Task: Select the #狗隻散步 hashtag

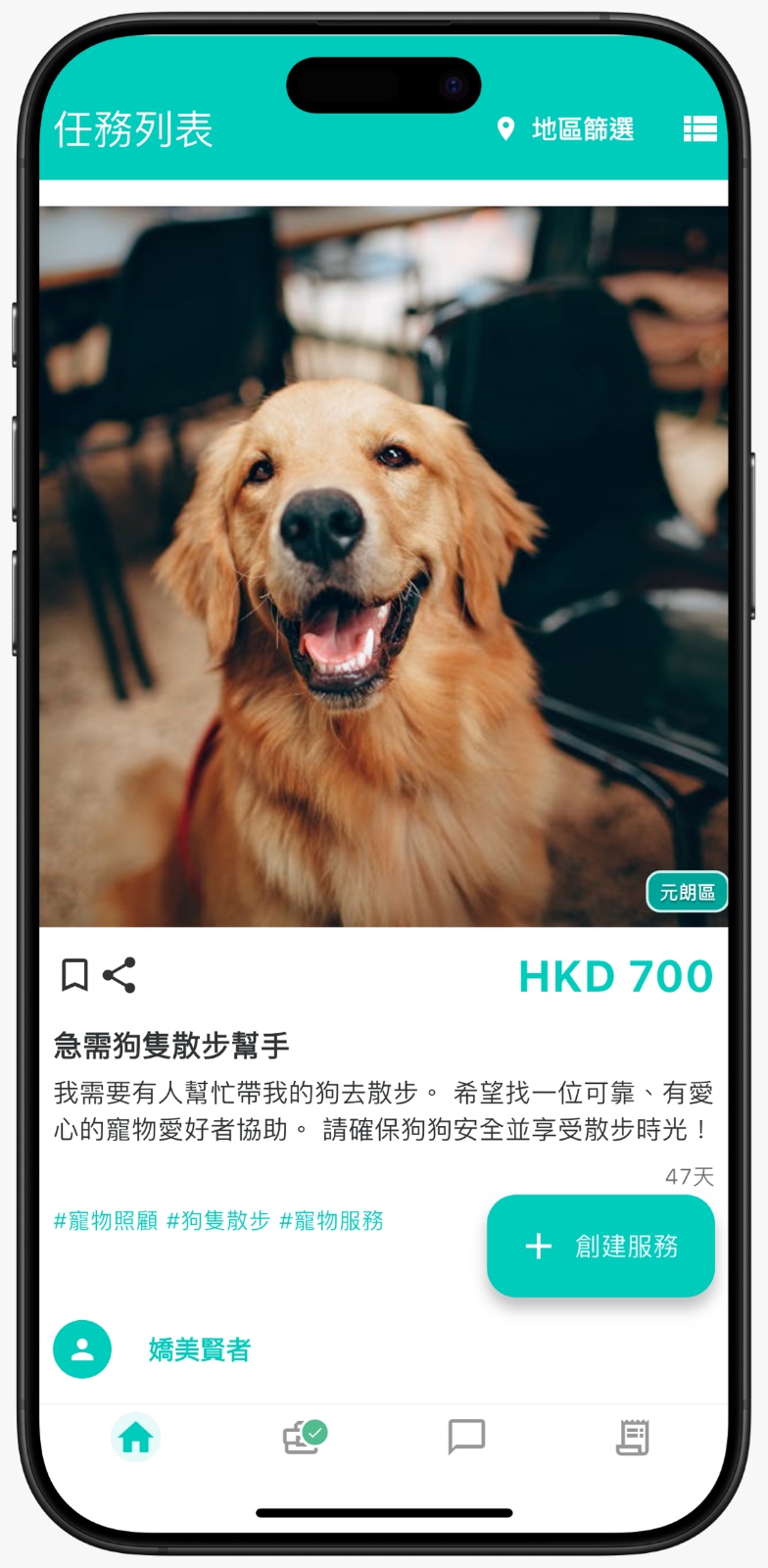Action: [x=218, y=1221]
